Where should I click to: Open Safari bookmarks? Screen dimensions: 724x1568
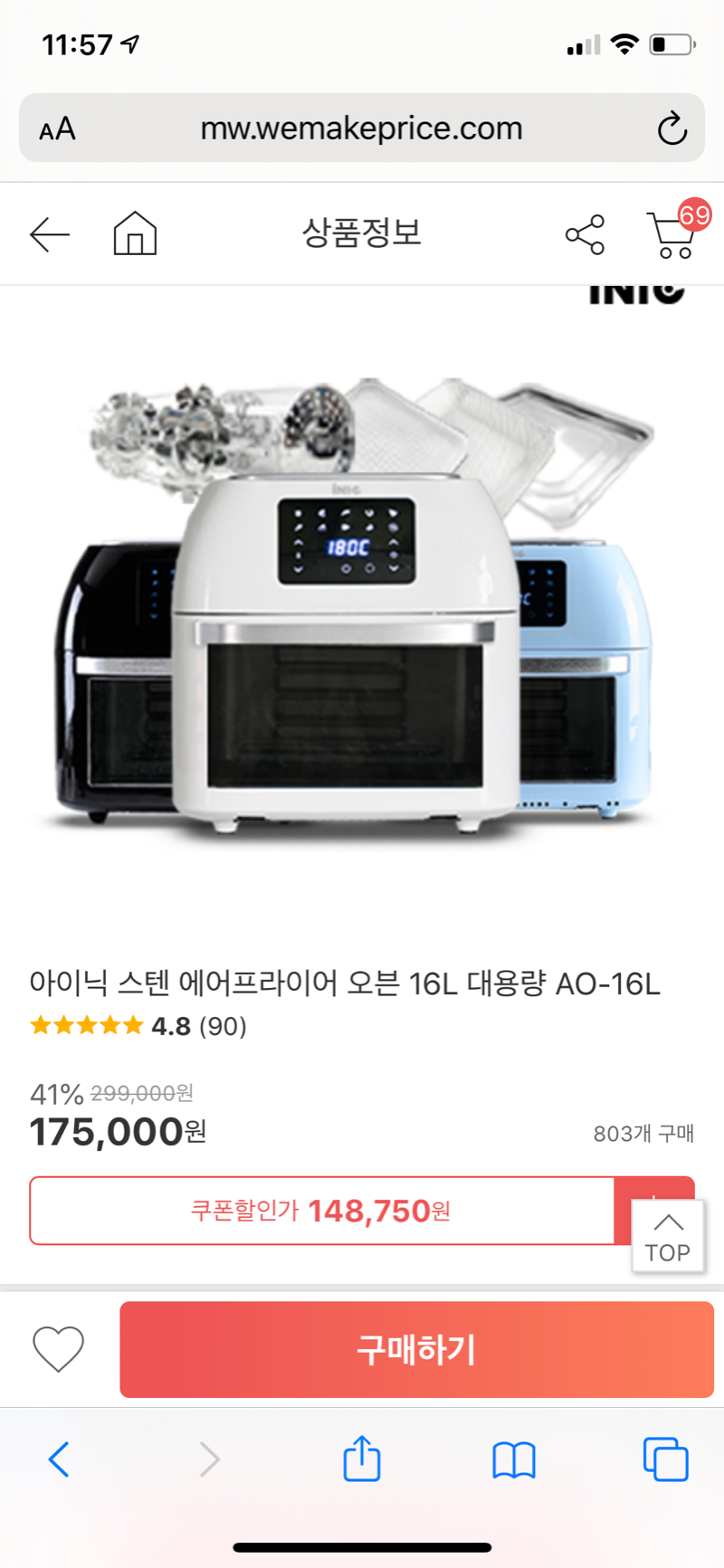pyautogui.click(x=513, y=1459)
